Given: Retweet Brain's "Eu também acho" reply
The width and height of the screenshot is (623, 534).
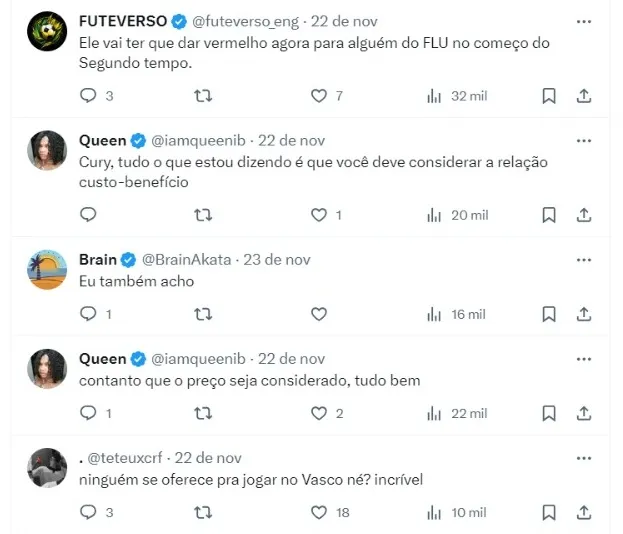Looking at the screenshot, I should click(x=203, y=314).
